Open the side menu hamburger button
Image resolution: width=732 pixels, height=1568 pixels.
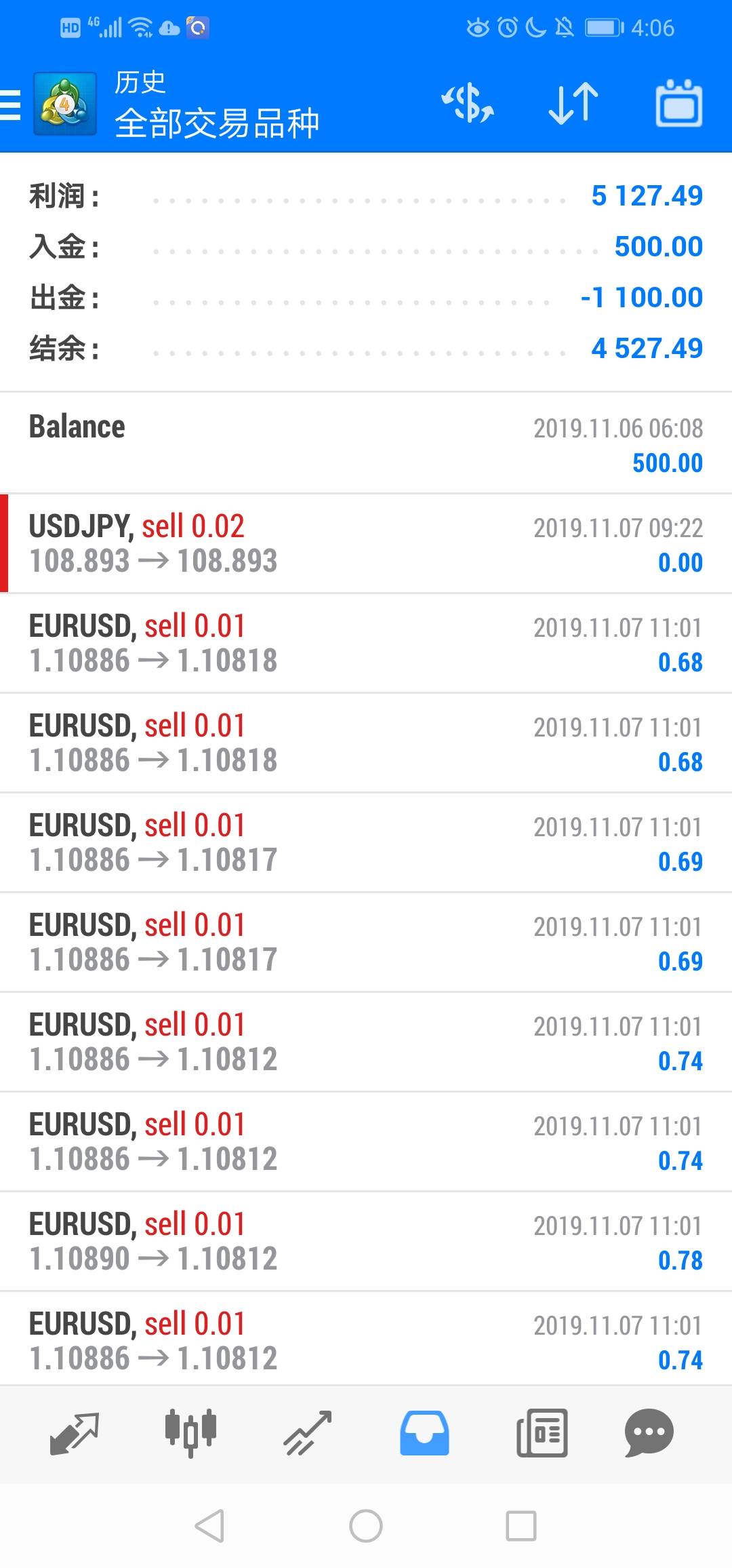(10, 105)
